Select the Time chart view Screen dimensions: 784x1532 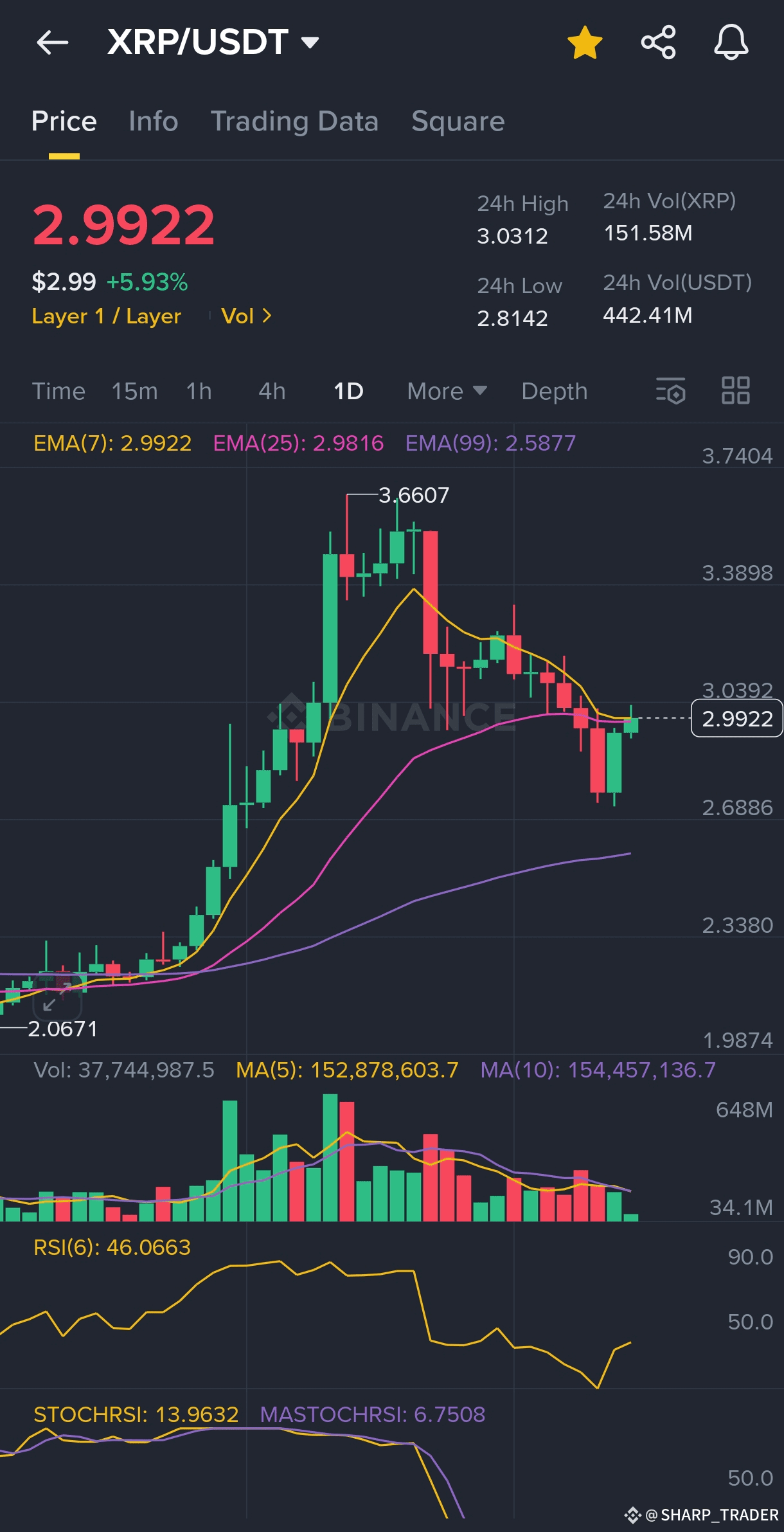(x=58, y=392)
